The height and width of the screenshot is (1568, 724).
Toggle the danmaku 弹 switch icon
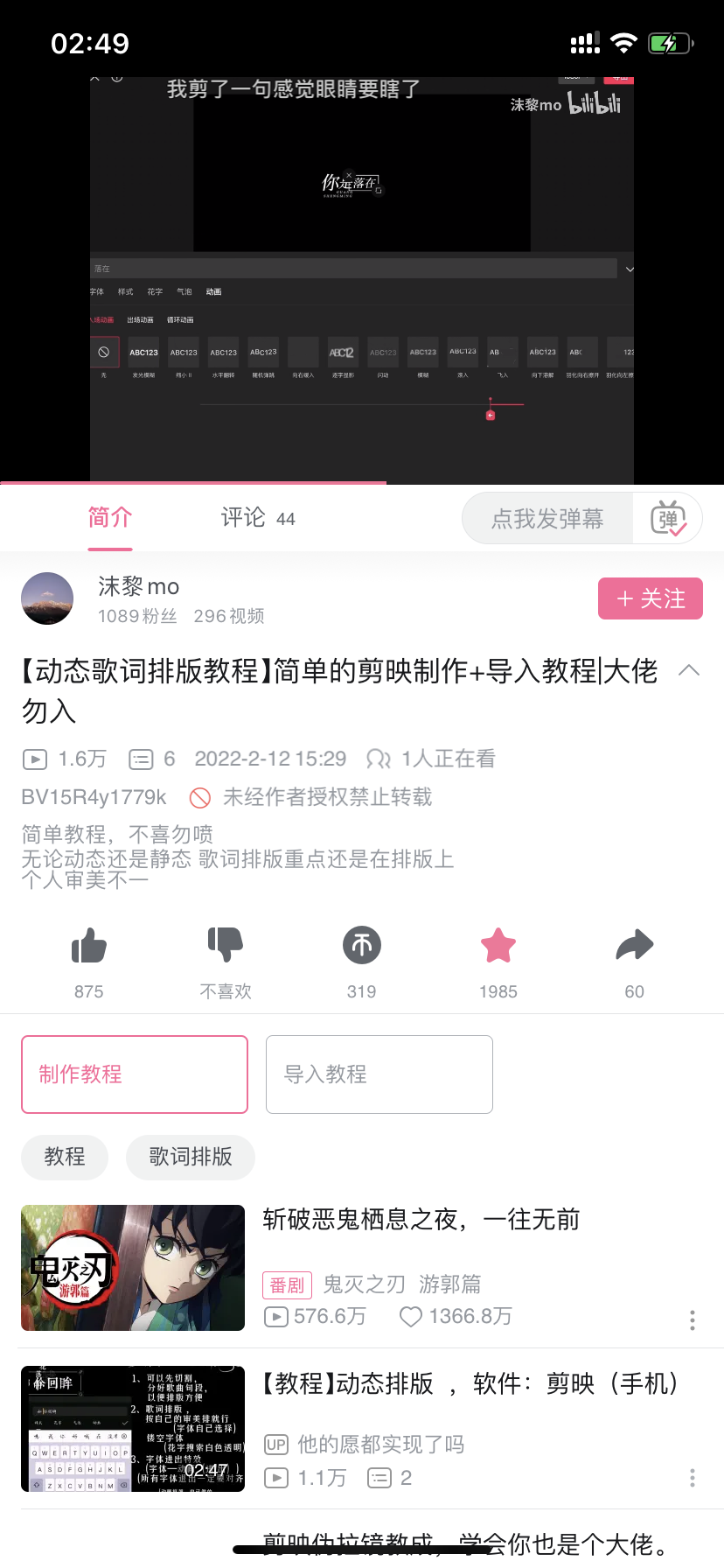669,519
